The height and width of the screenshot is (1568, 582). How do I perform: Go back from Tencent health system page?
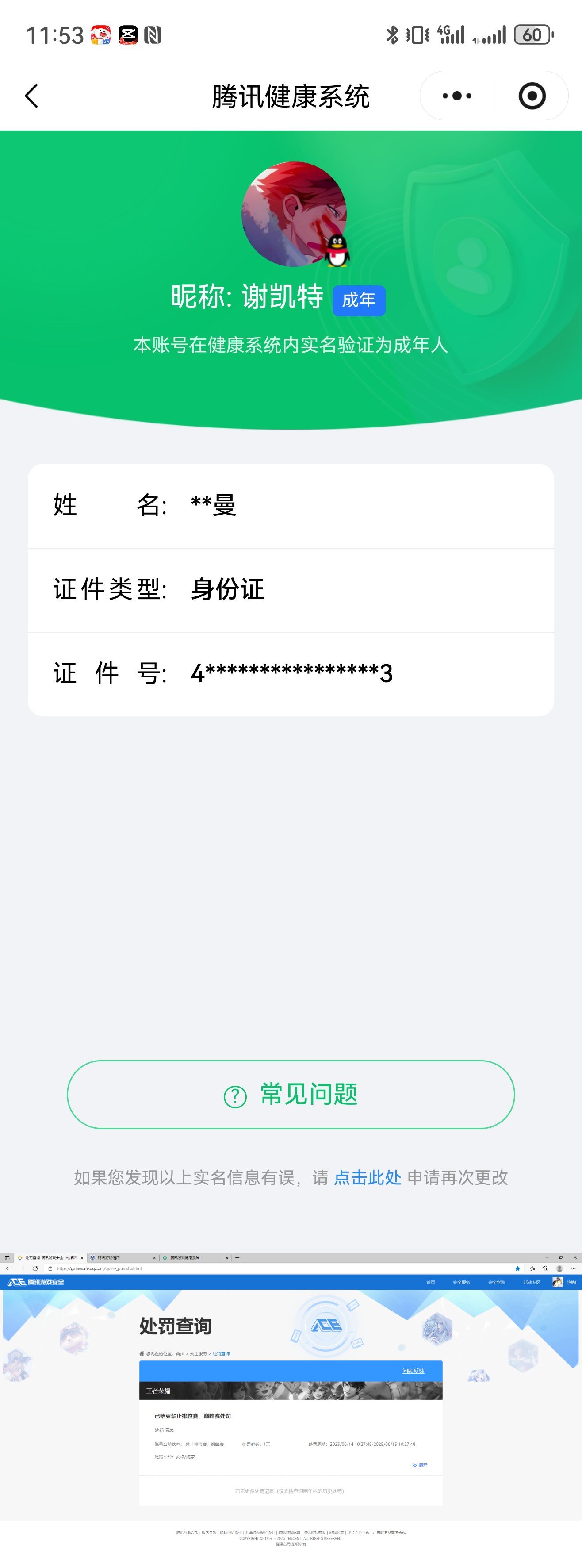coord(32,96)
